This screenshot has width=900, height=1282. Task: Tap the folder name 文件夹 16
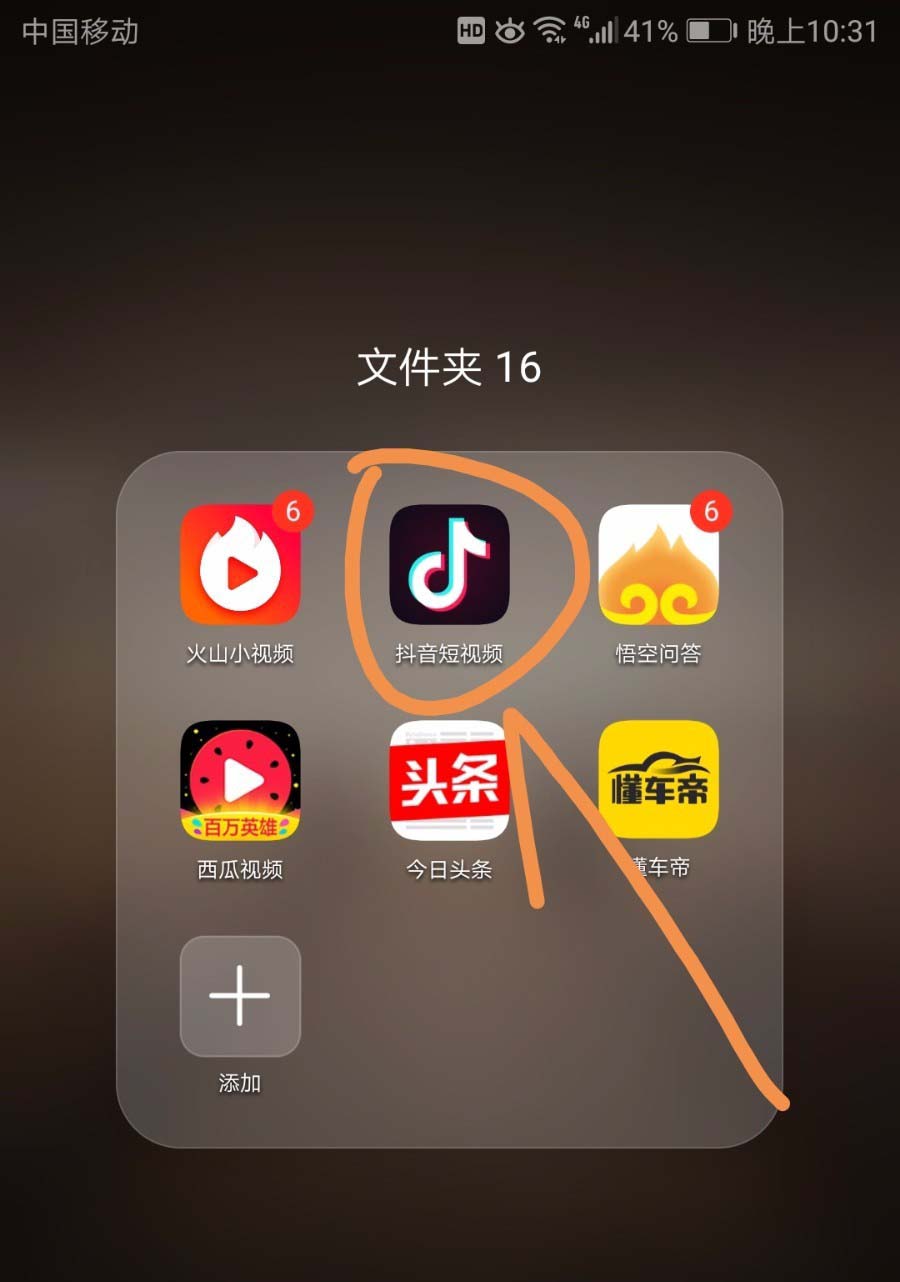(449, 368)
